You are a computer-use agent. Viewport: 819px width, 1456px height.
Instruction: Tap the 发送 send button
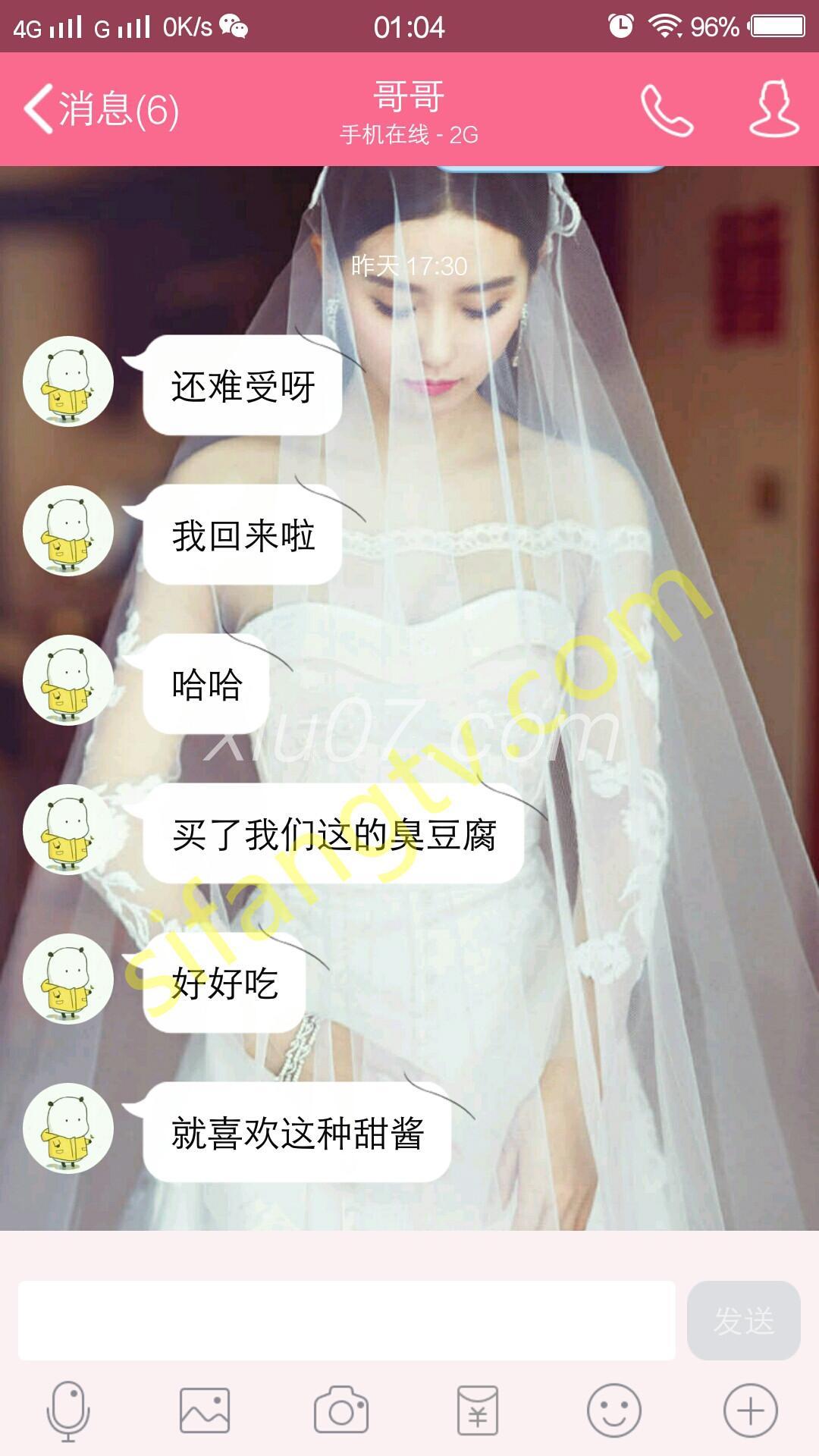click(743, 1320)
